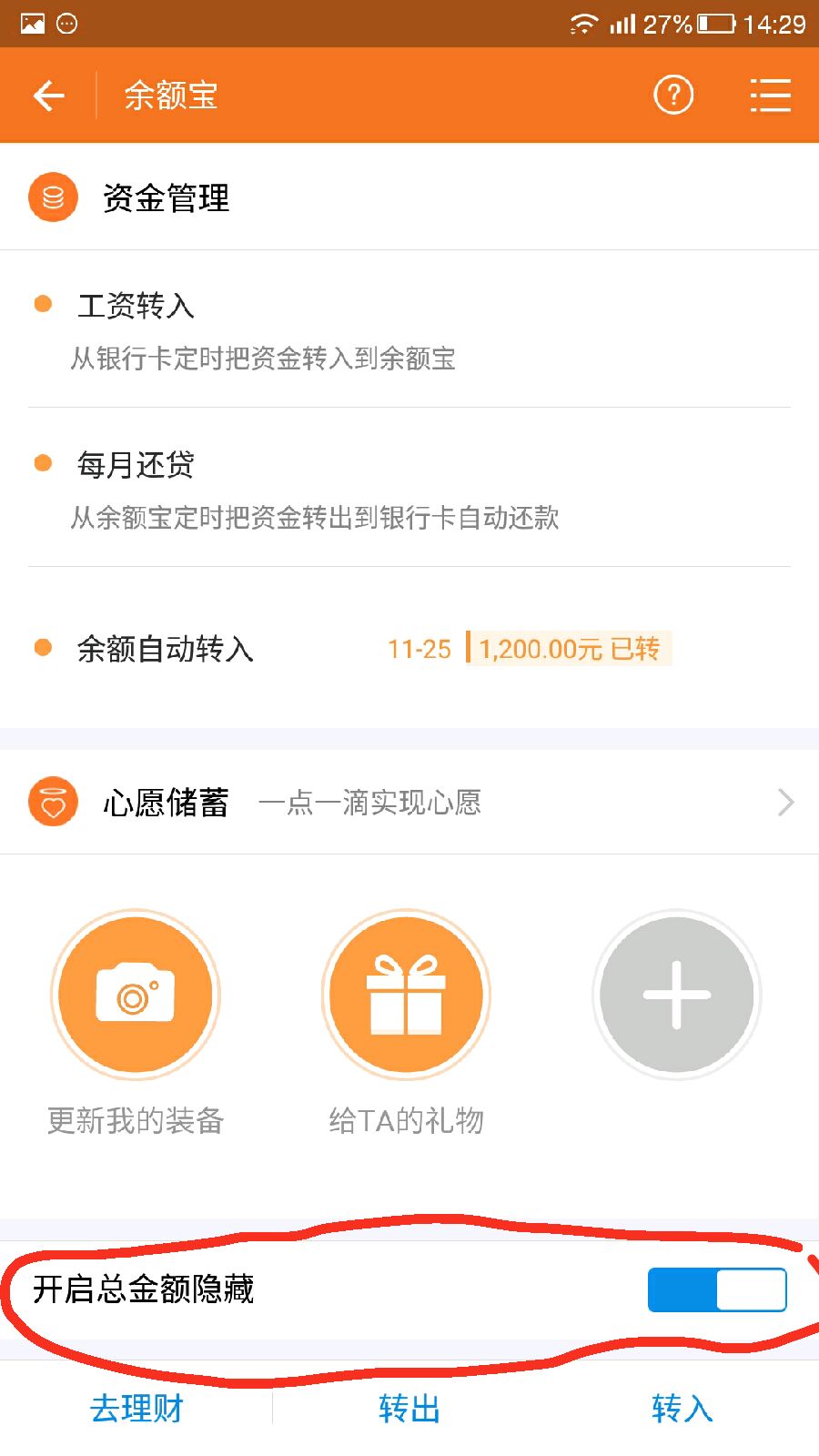
Task: Tap the 转出 button
Action: click(409, 1409)
